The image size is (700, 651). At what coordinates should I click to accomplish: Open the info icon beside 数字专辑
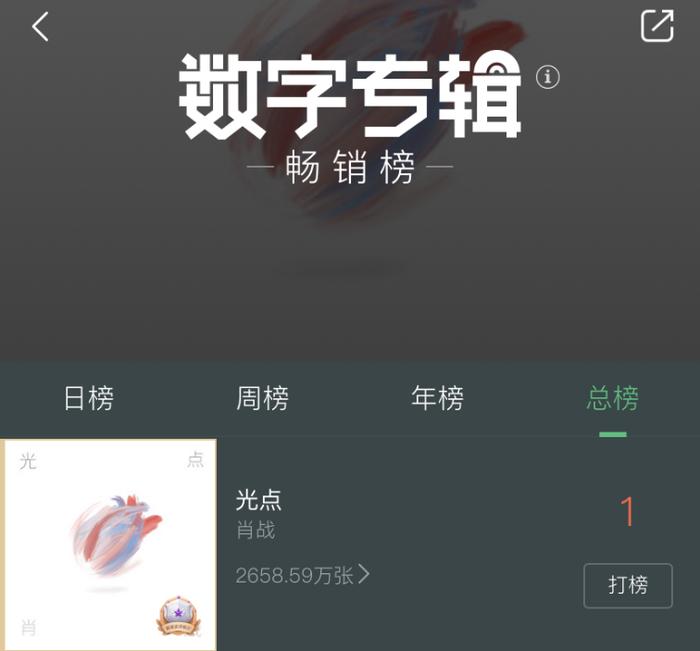tap(547, 78)
